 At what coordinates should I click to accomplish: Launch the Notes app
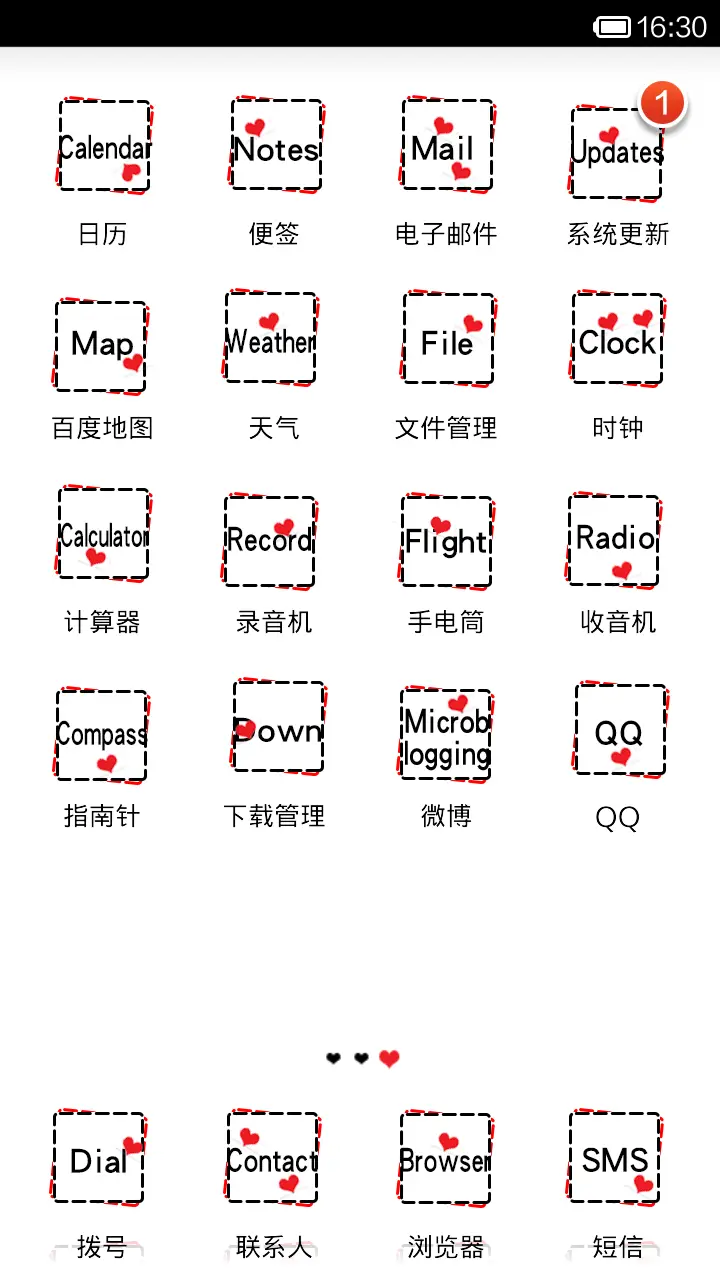(275, 145)
